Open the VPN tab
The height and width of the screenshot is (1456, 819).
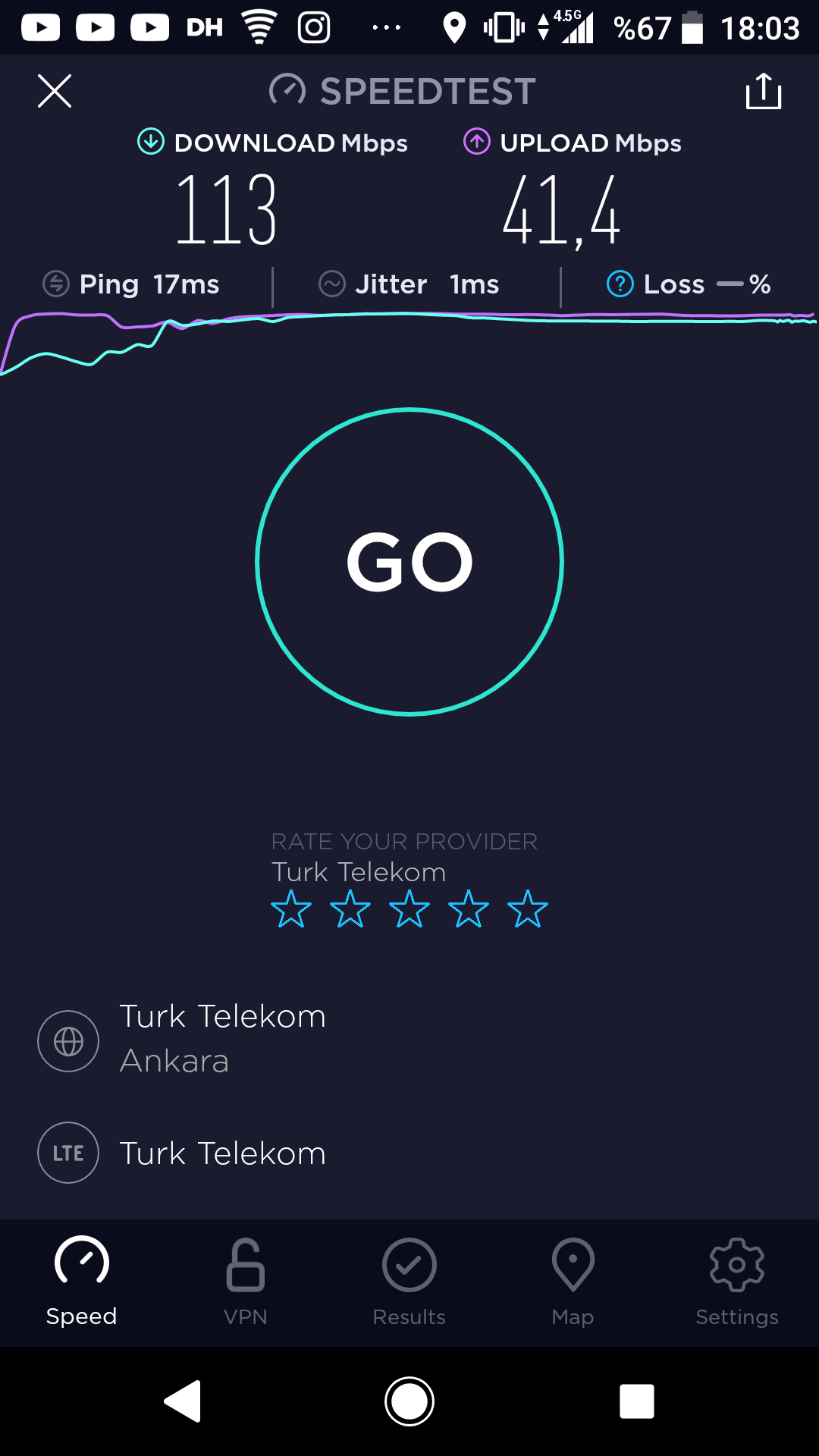246,1282
